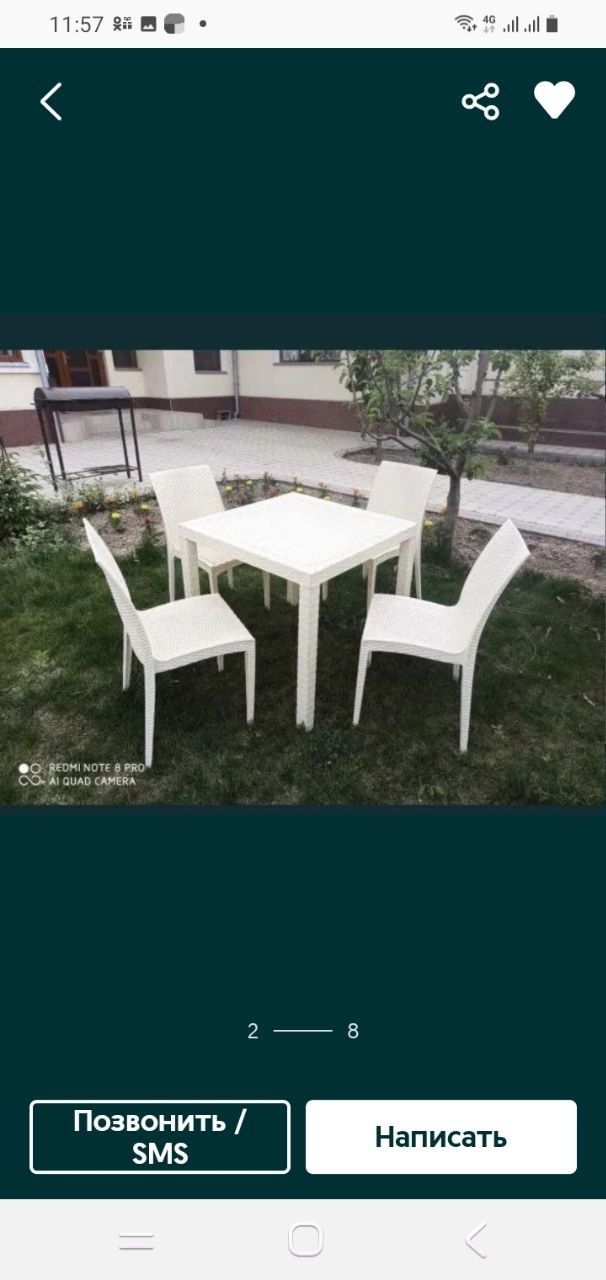Open the table and chairs photo
This screenshot has width=606, height=1280.
tap(303, 576)
